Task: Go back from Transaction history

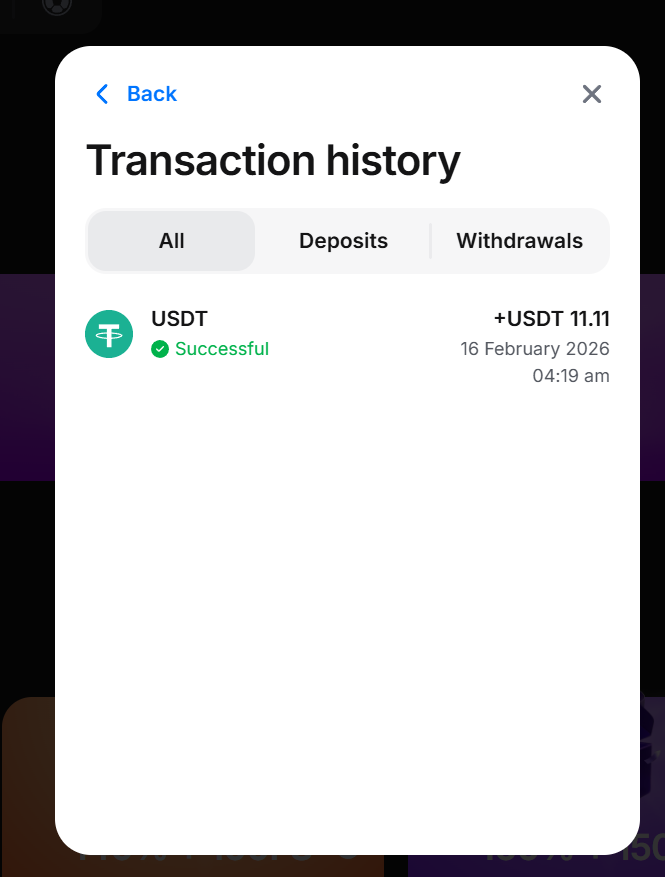Action: tap(135, 94)
